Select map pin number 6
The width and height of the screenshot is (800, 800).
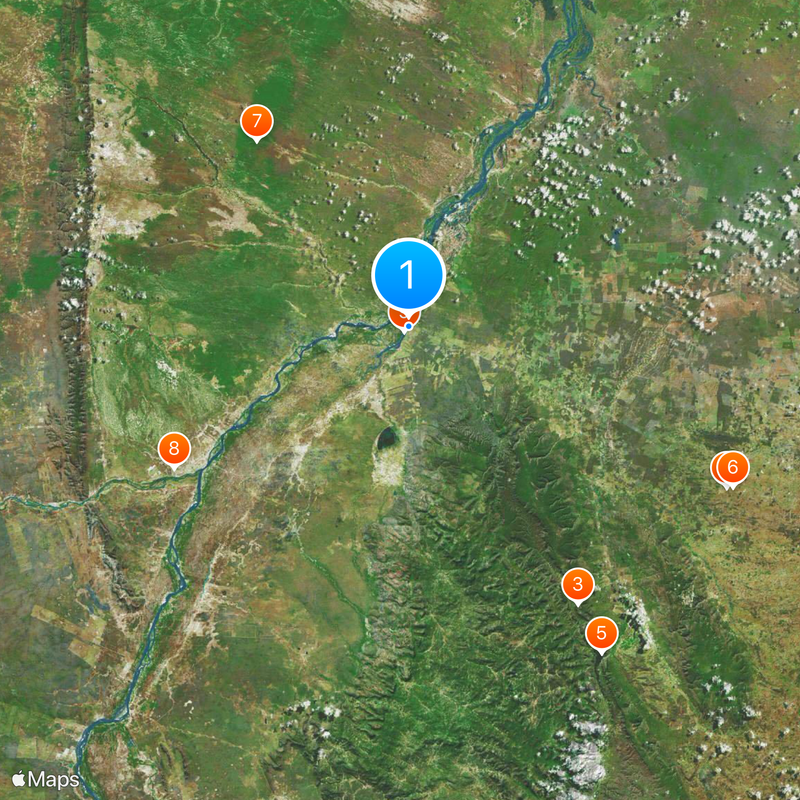(x=733, y=466)
